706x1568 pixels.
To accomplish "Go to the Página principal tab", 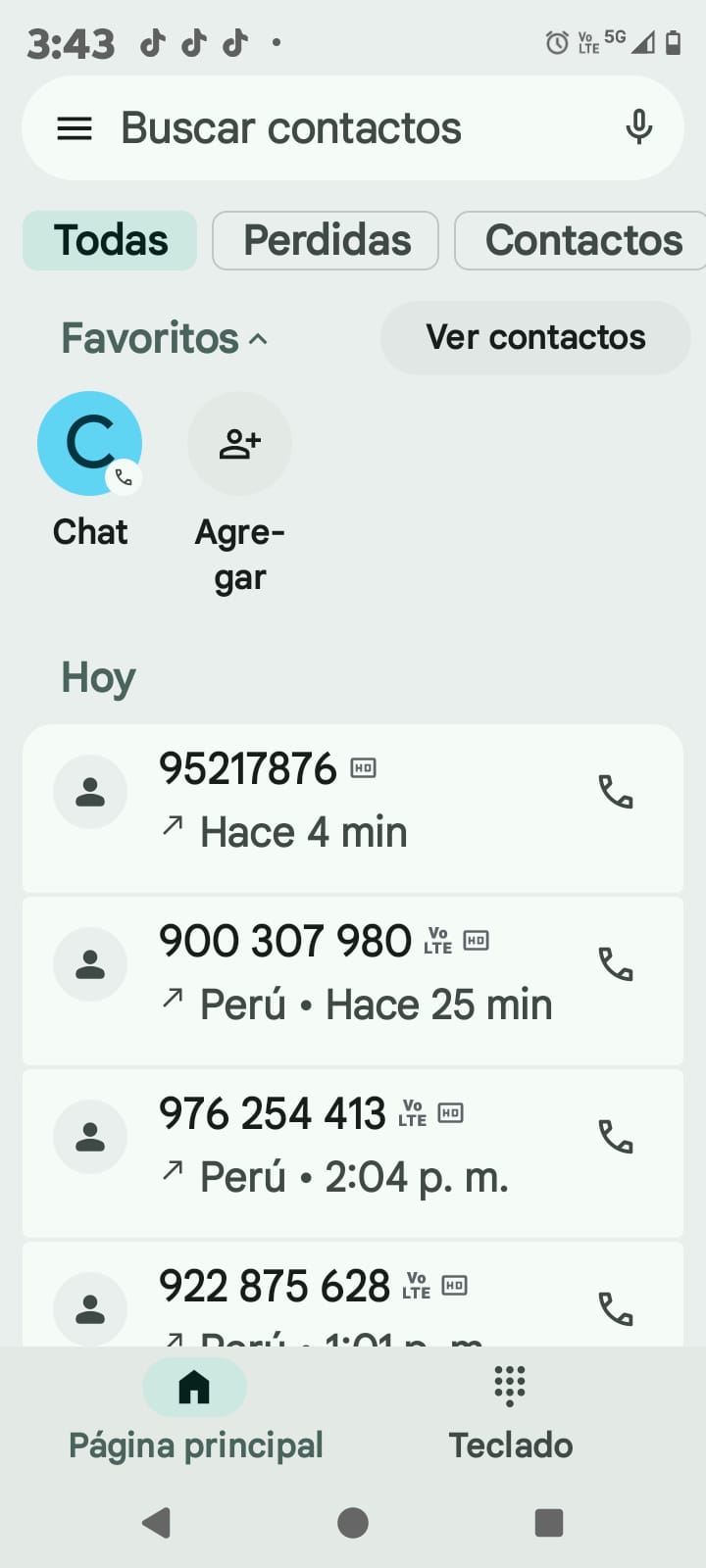I will (195, 1411).
